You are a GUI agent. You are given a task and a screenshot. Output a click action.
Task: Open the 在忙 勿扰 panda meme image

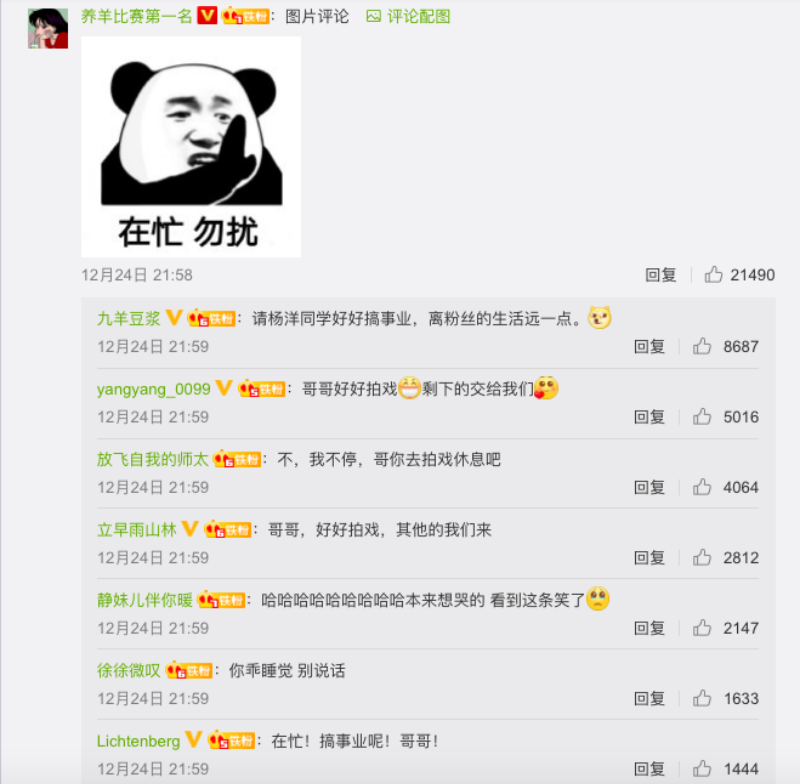tap(191, 146)
